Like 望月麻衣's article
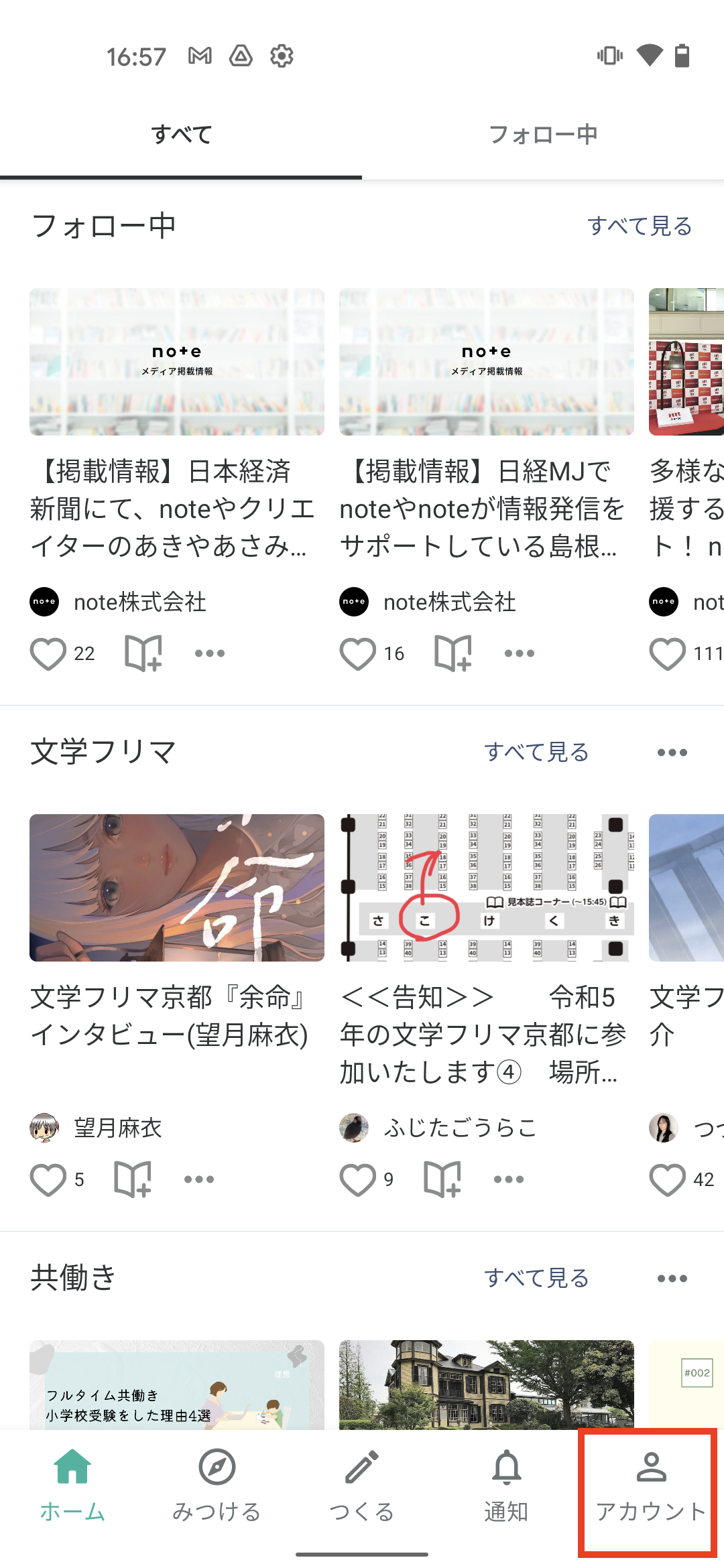 coord(48,1179)
